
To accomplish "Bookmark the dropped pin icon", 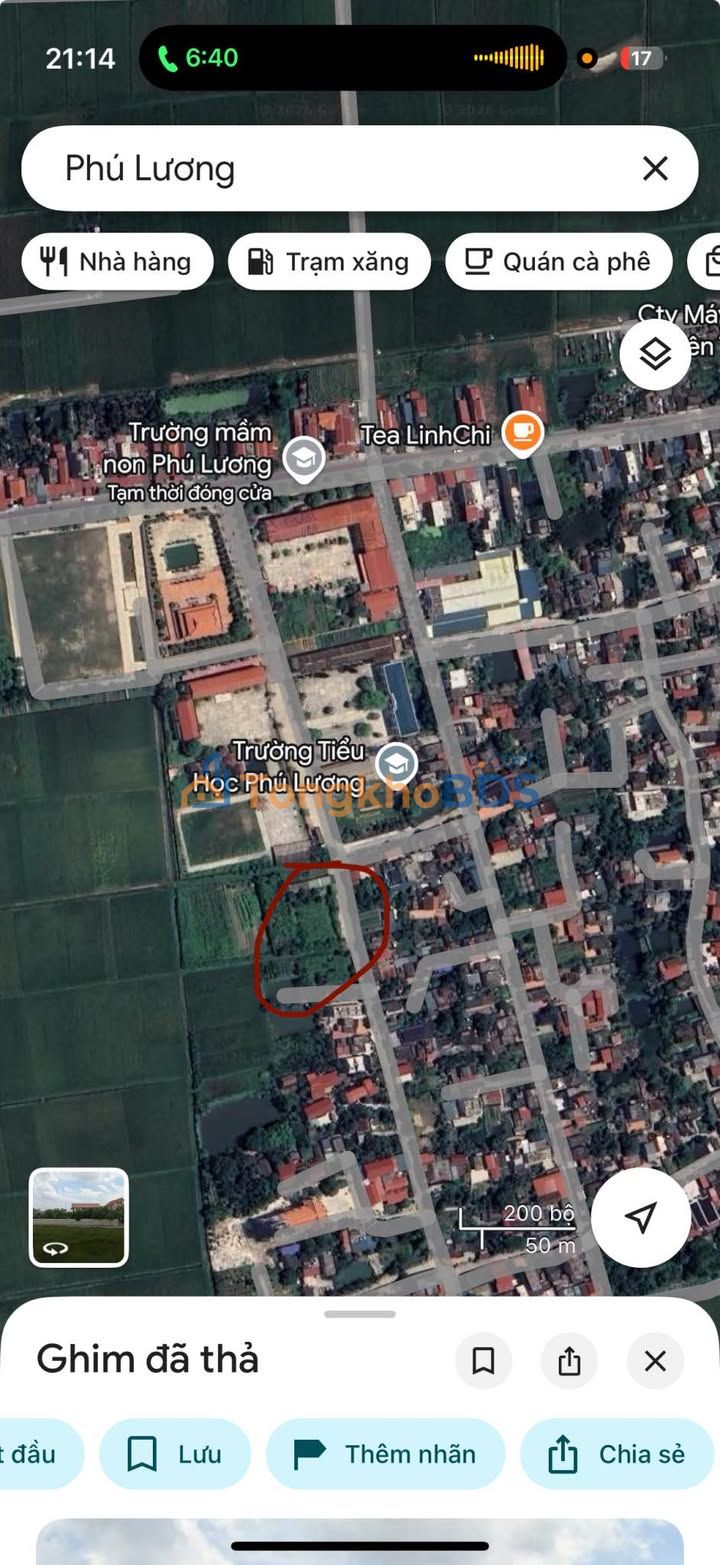I will click(484, 1360).
